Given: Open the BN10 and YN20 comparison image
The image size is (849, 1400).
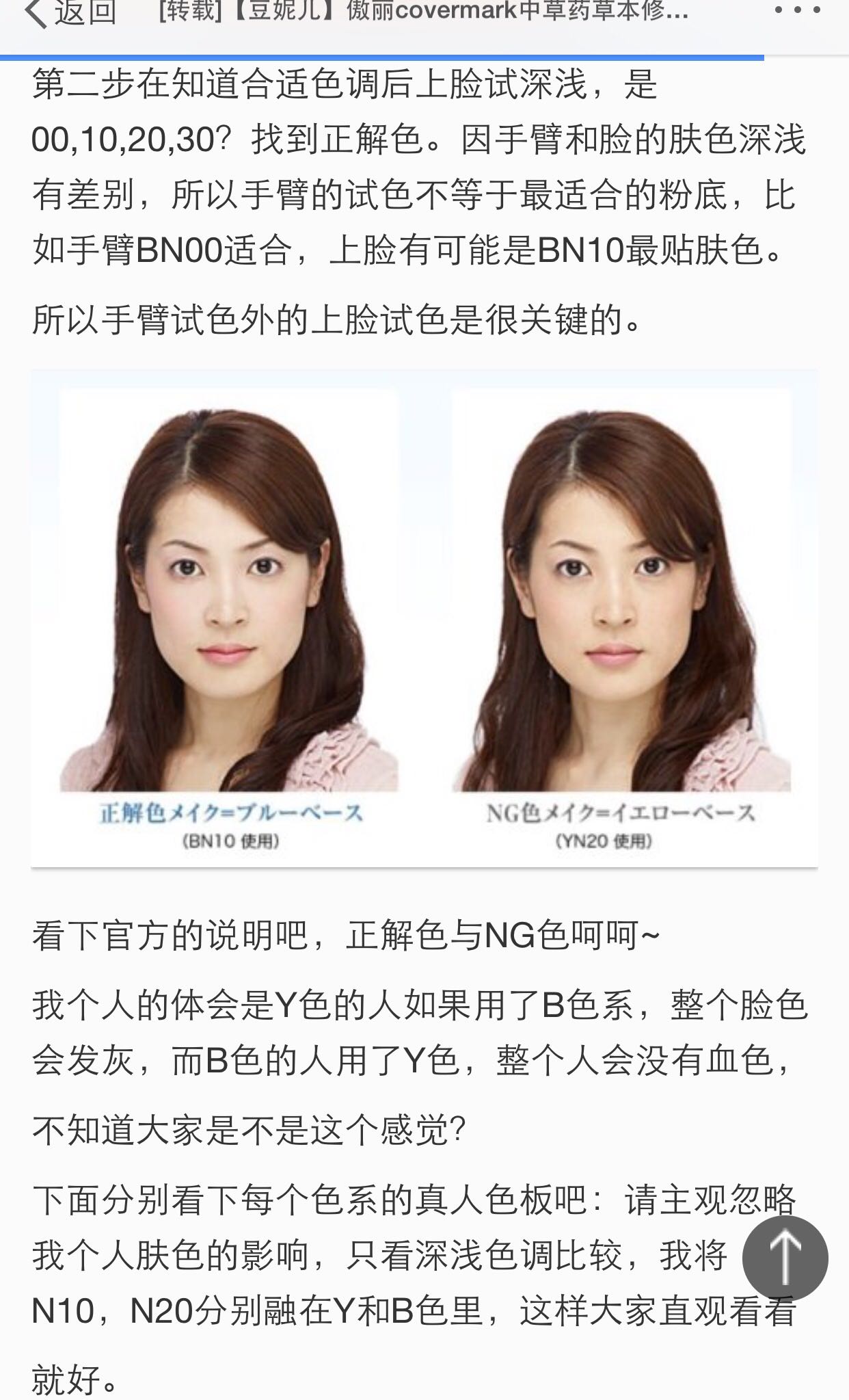Looking at the screenshot, I should 424,619.
